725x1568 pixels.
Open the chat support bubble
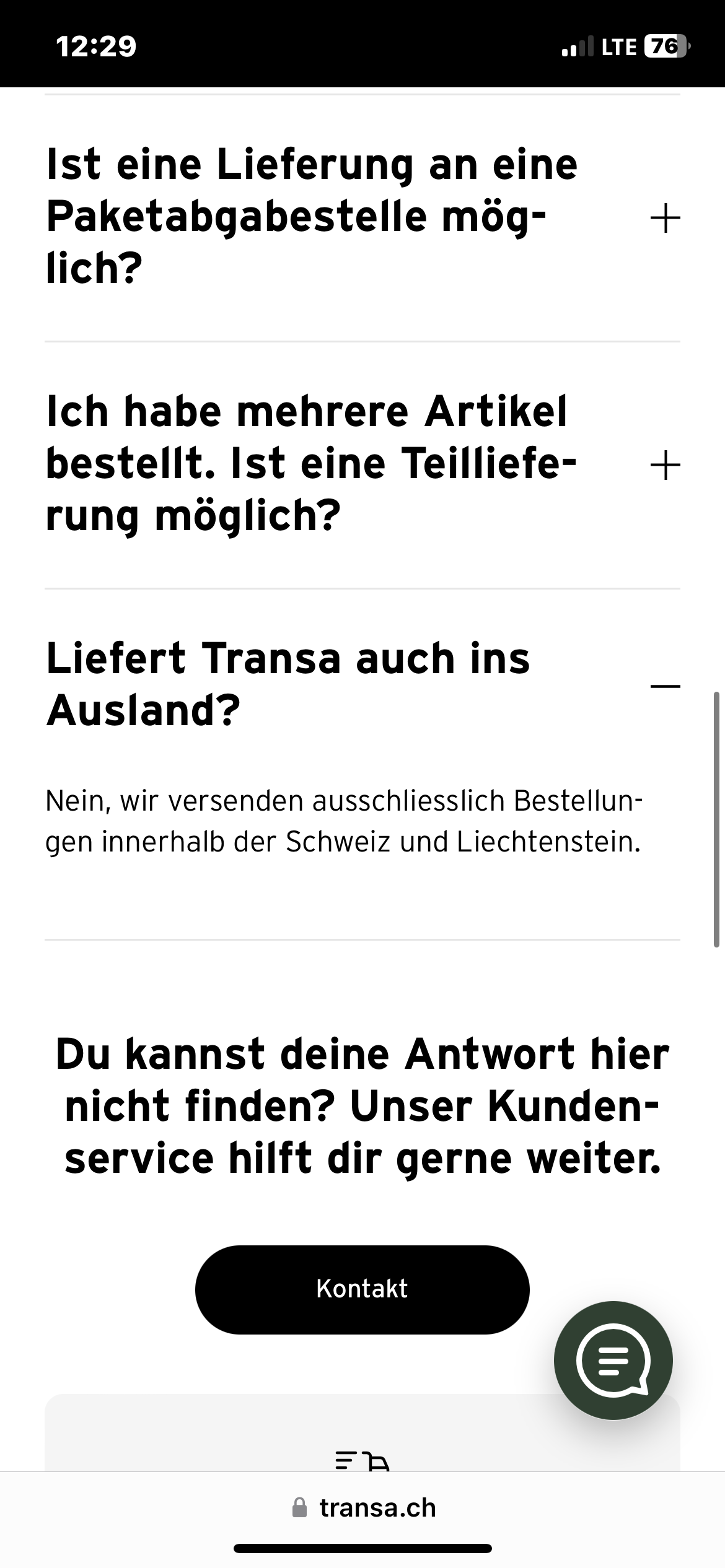tap(613, 1361)
